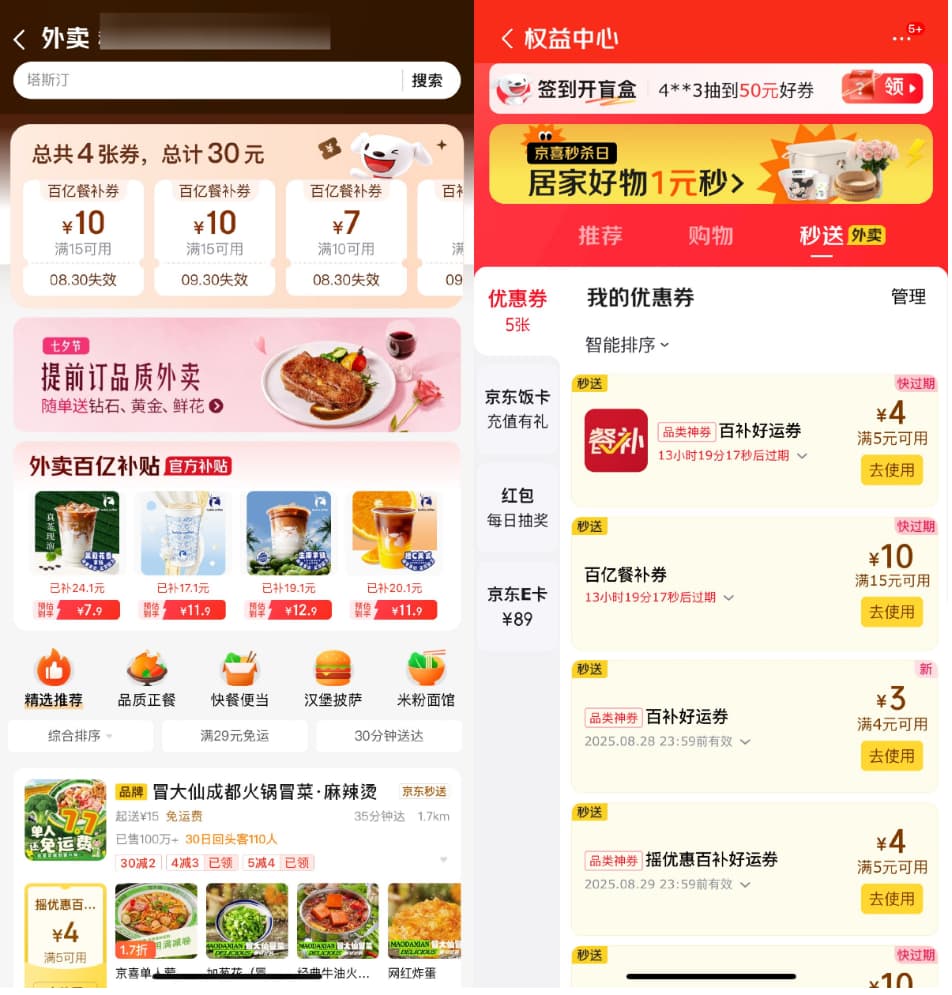Go back from the 外卖 page
Screen dimensions: 952x995
tap(19, 39)
